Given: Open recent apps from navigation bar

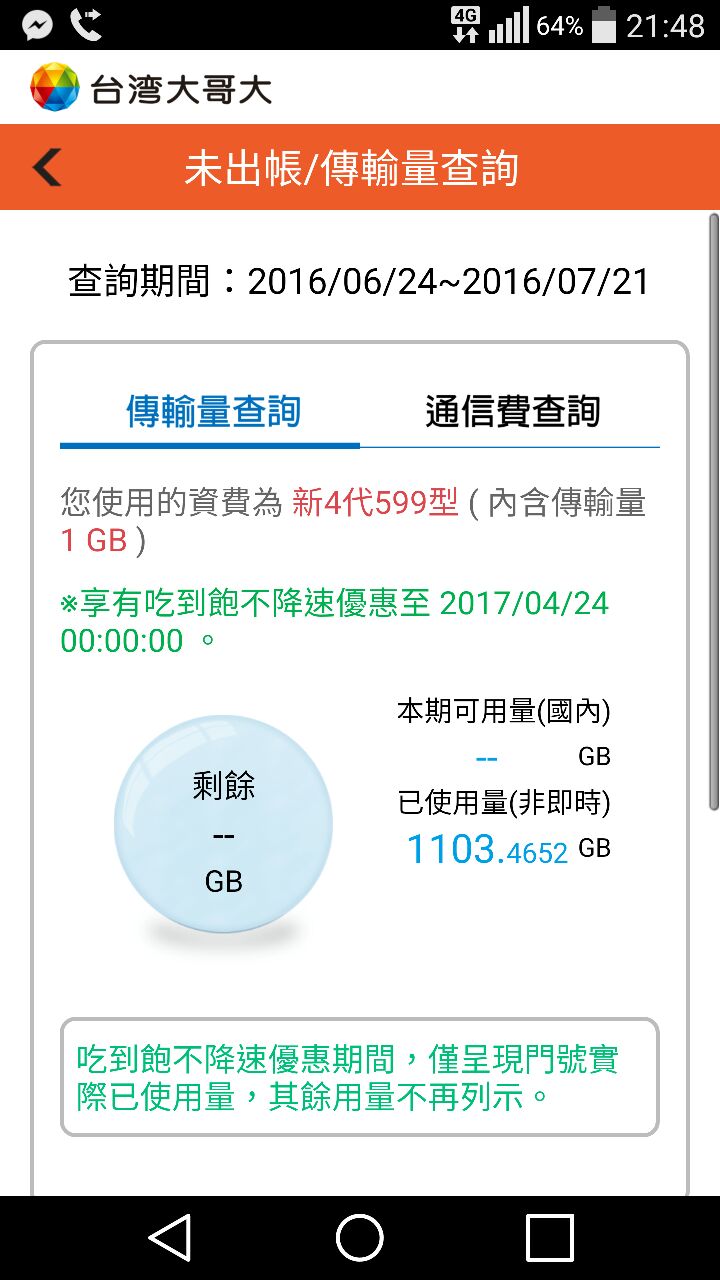Looking at the screenshot, I should pyautogui.click(x=549, y=1238).
